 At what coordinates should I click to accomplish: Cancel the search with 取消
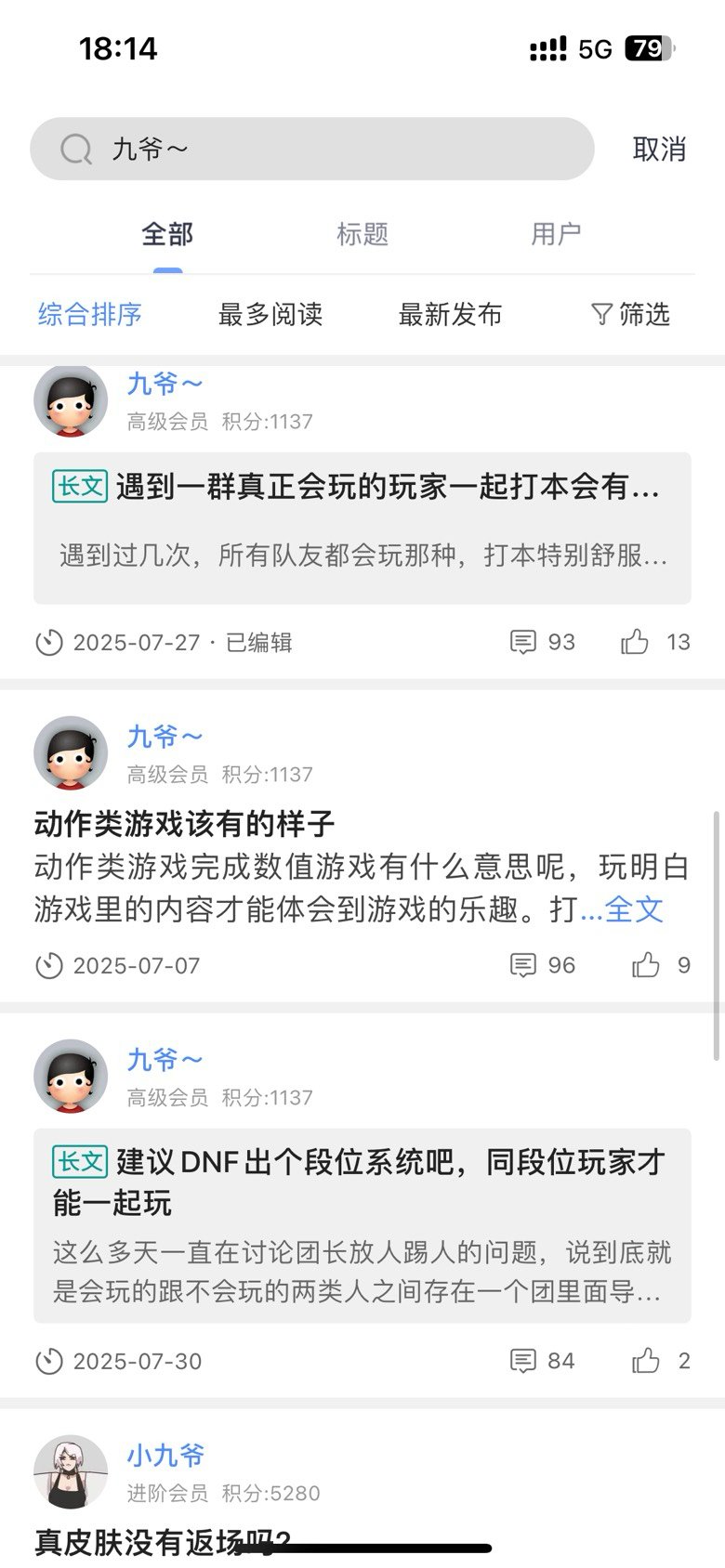point(659,149)
